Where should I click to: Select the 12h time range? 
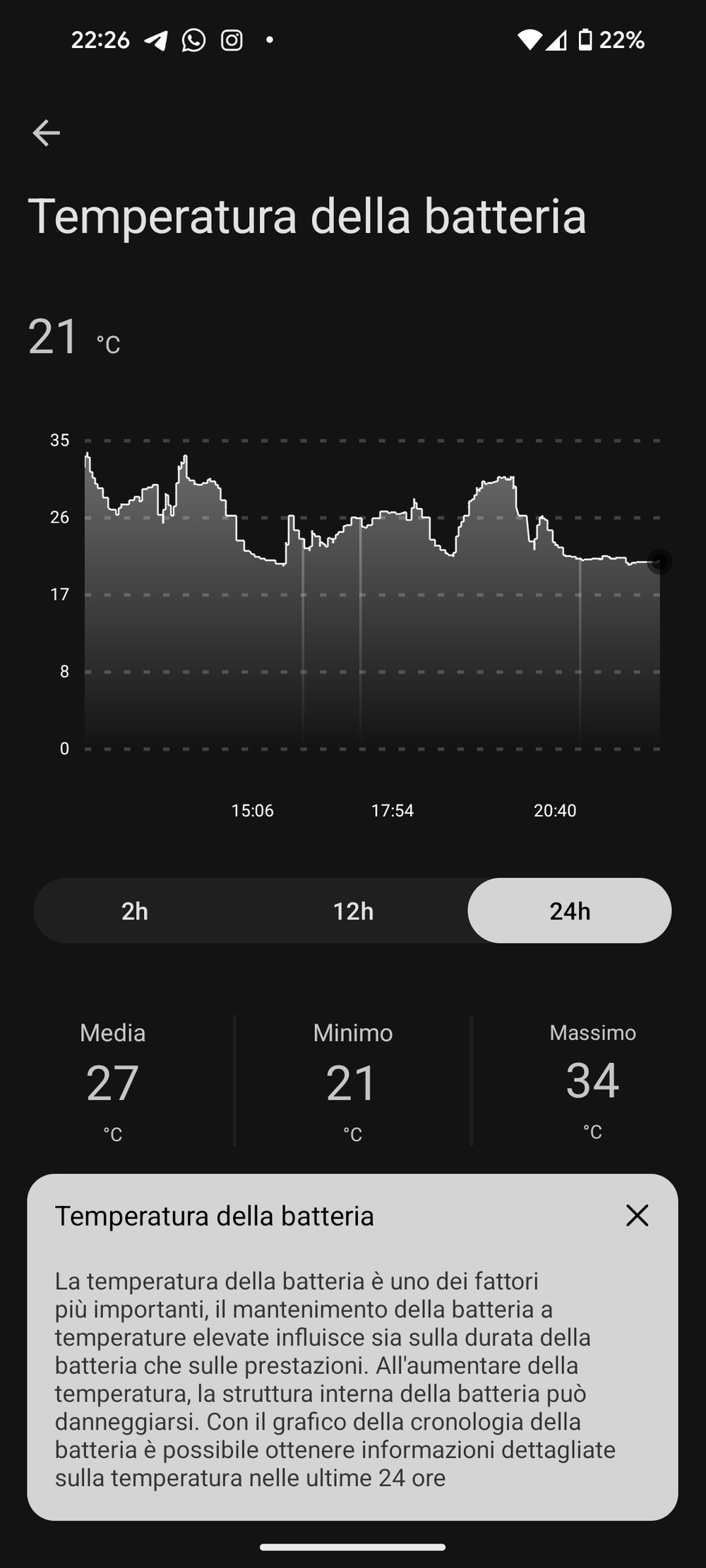[353, 911]
